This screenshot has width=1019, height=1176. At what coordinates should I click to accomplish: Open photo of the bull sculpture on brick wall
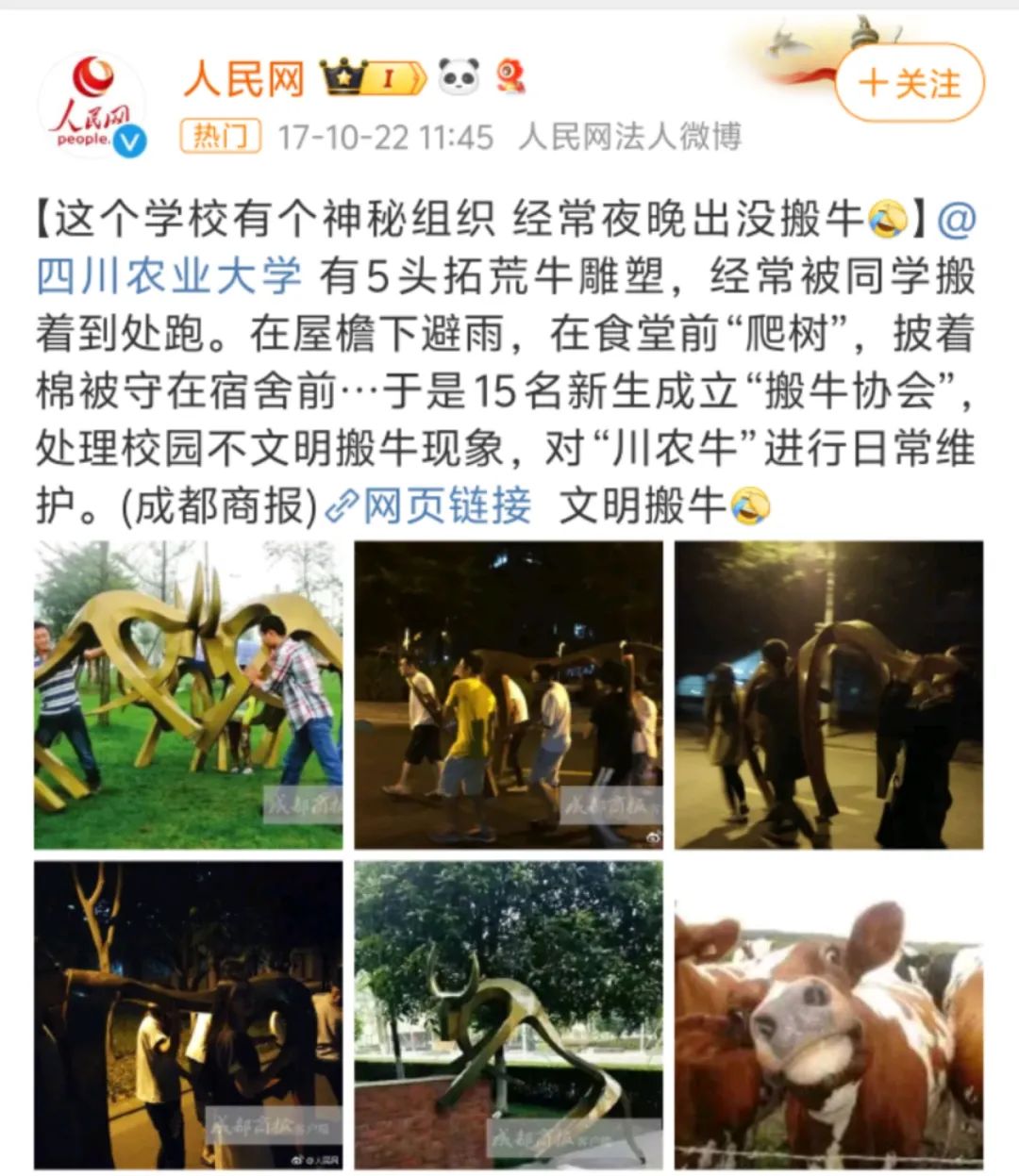[509, 1015]
